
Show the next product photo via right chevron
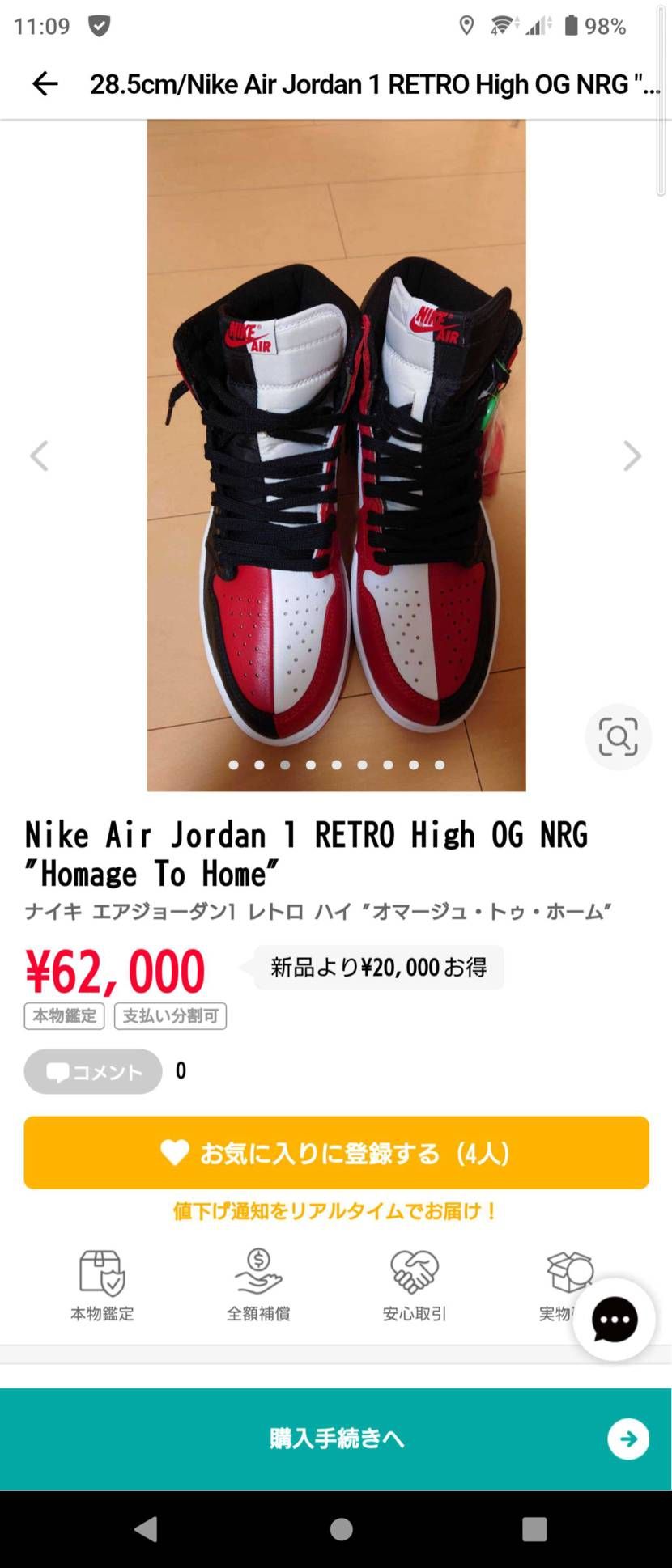pyautogui.click(x=632, y=456)
